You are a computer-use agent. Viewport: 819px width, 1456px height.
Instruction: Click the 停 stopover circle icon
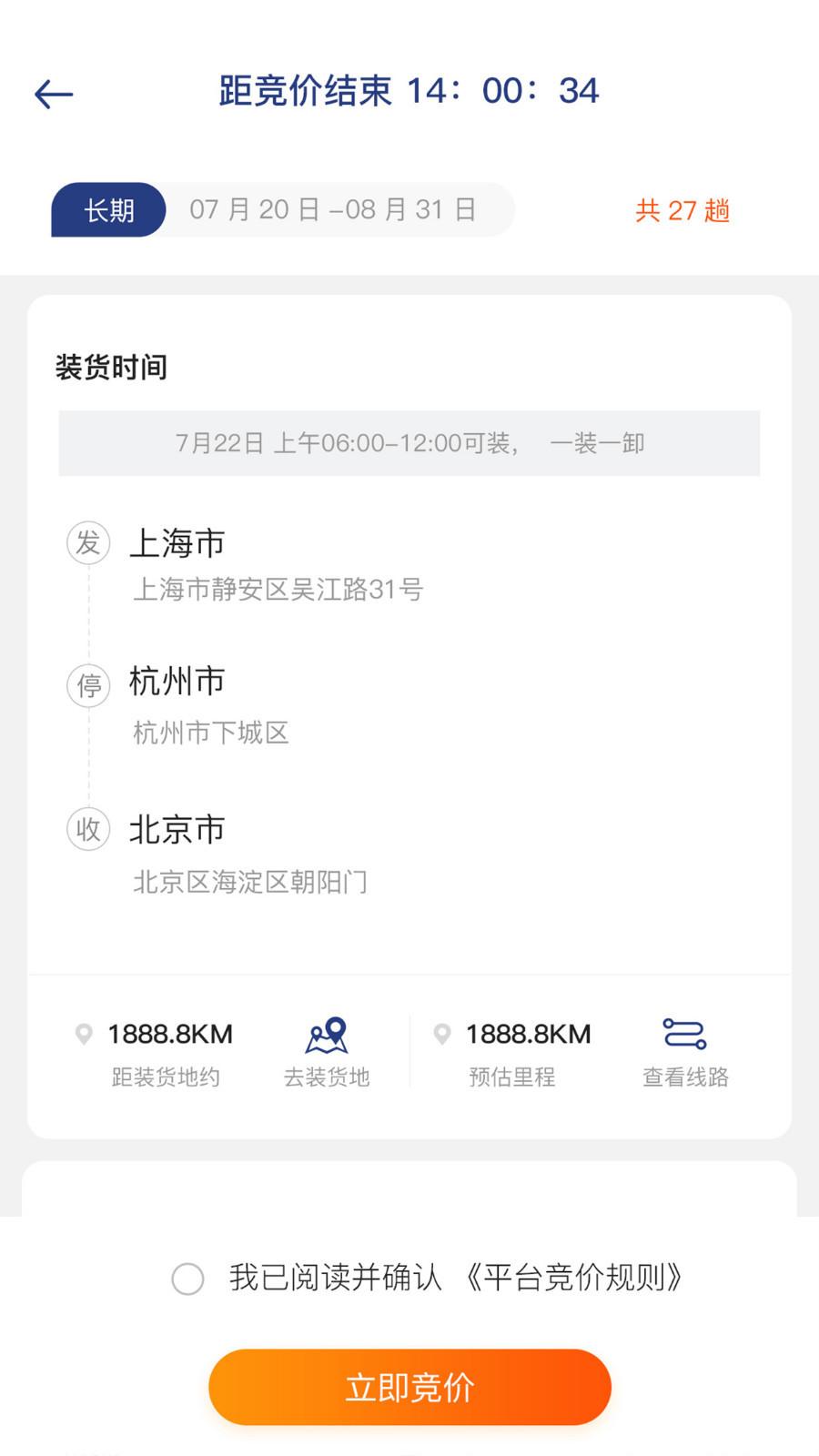coord(87,685)
